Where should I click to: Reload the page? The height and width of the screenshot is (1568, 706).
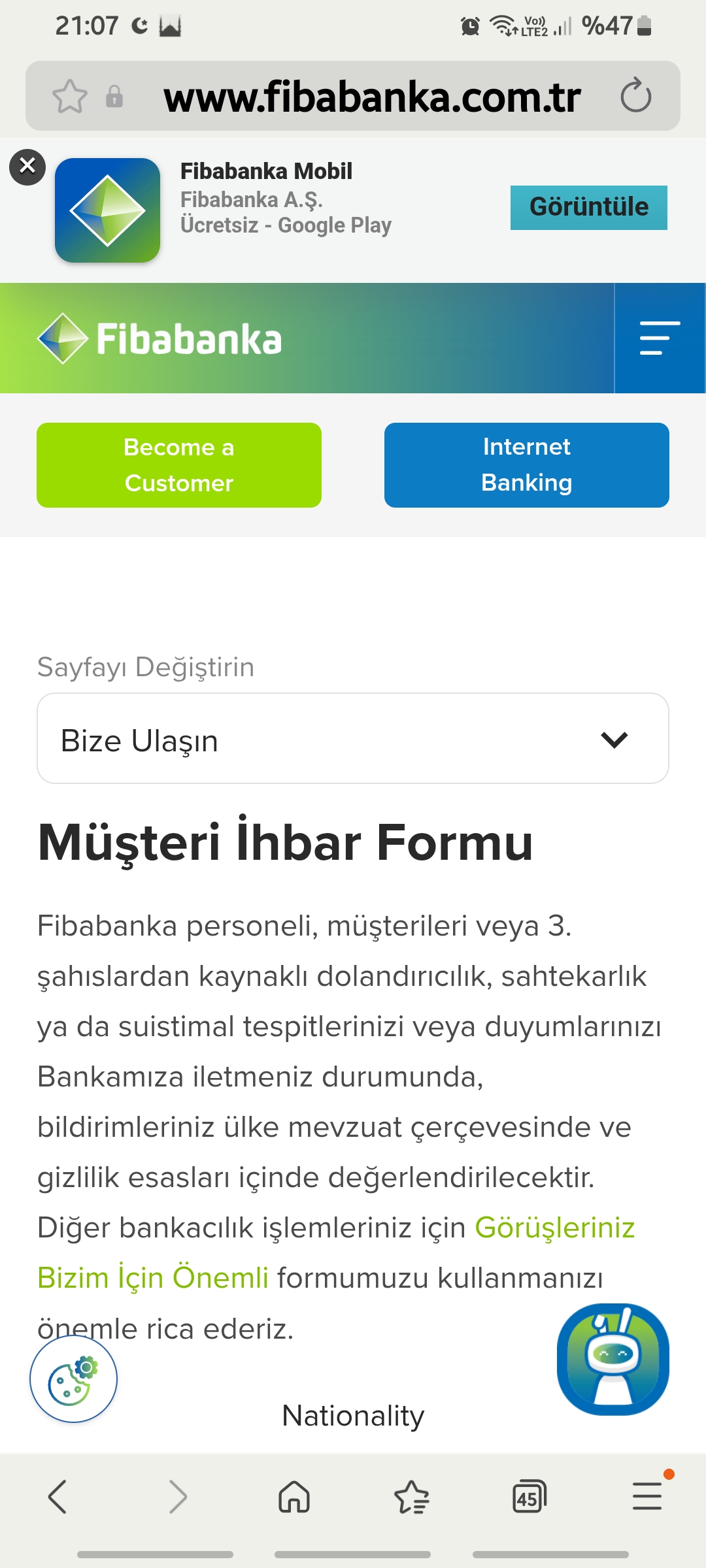635,97
